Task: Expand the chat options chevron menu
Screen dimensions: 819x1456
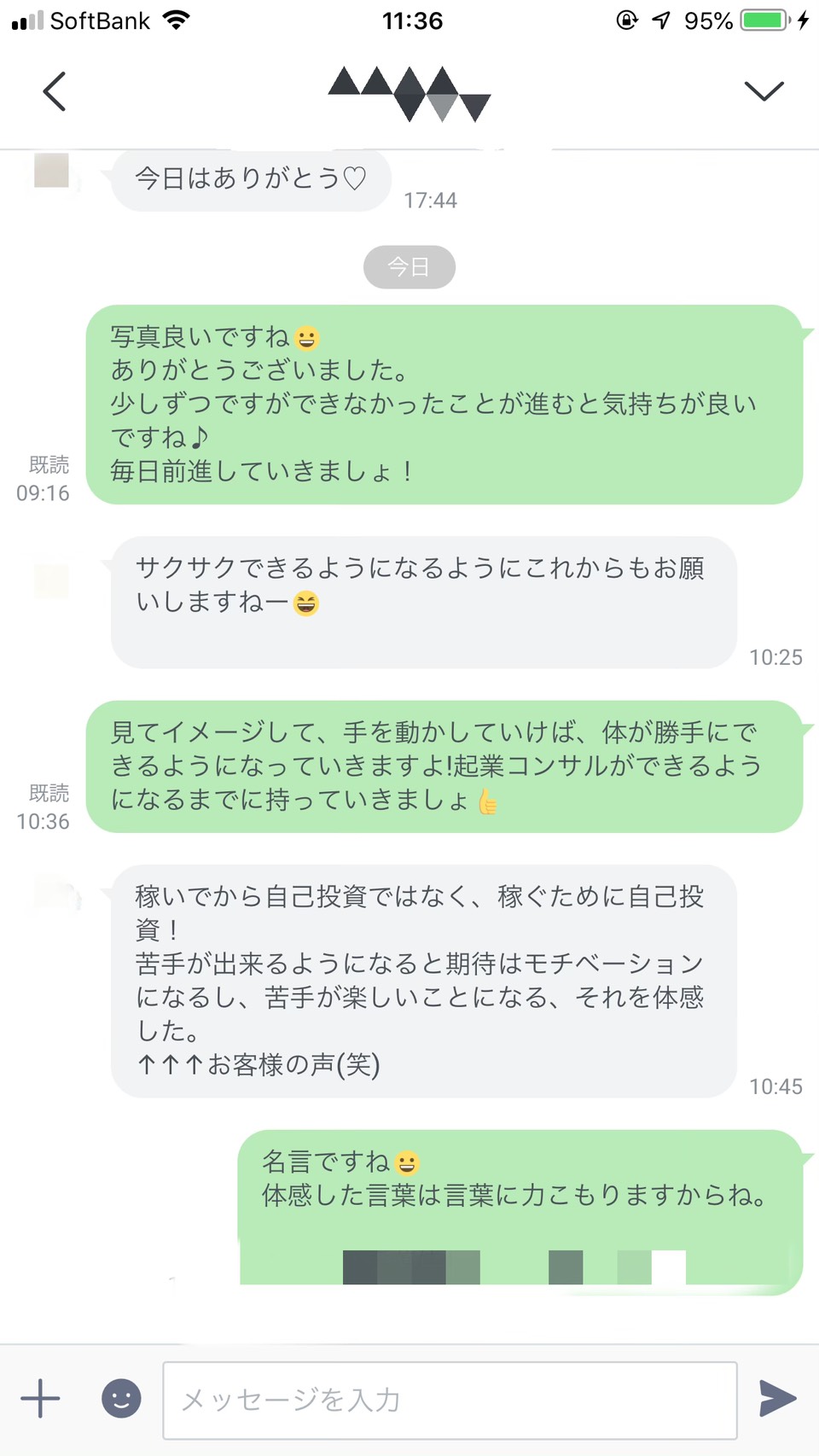Action: (764, 91)
